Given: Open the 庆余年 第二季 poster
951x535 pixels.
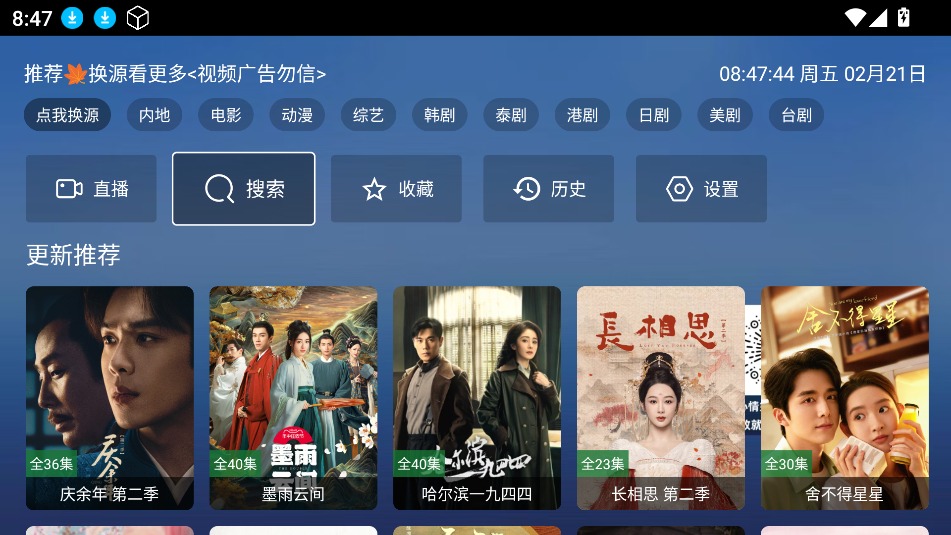Looking at the screenshot, I should 110,397.
